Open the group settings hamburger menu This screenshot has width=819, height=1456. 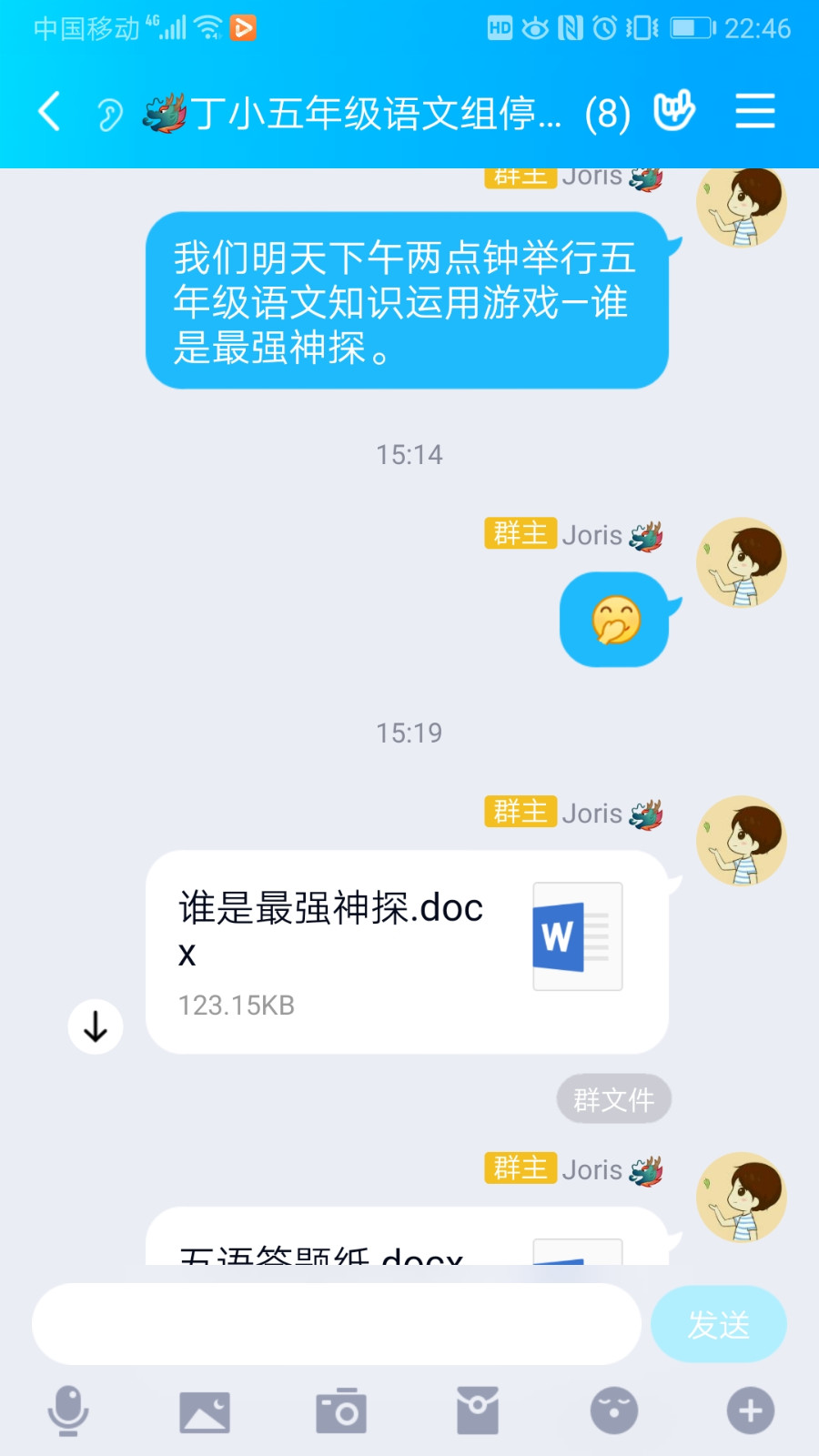[754, 111]
